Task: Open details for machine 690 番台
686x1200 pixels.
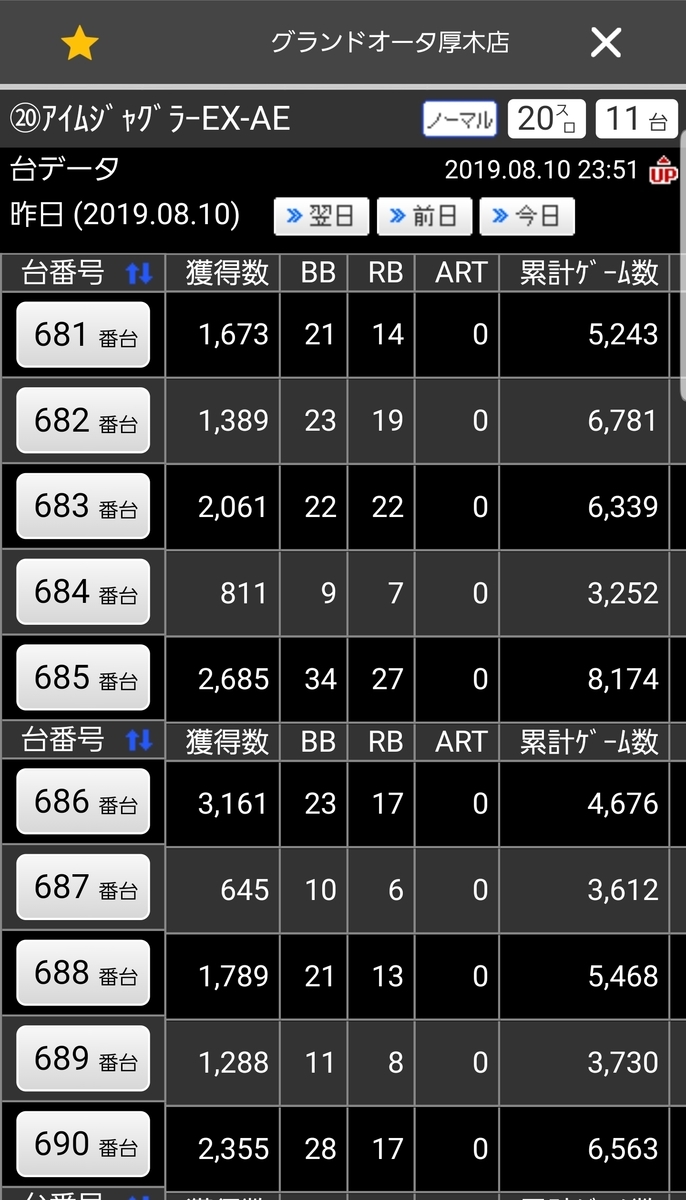Action: coord(83,1146)
